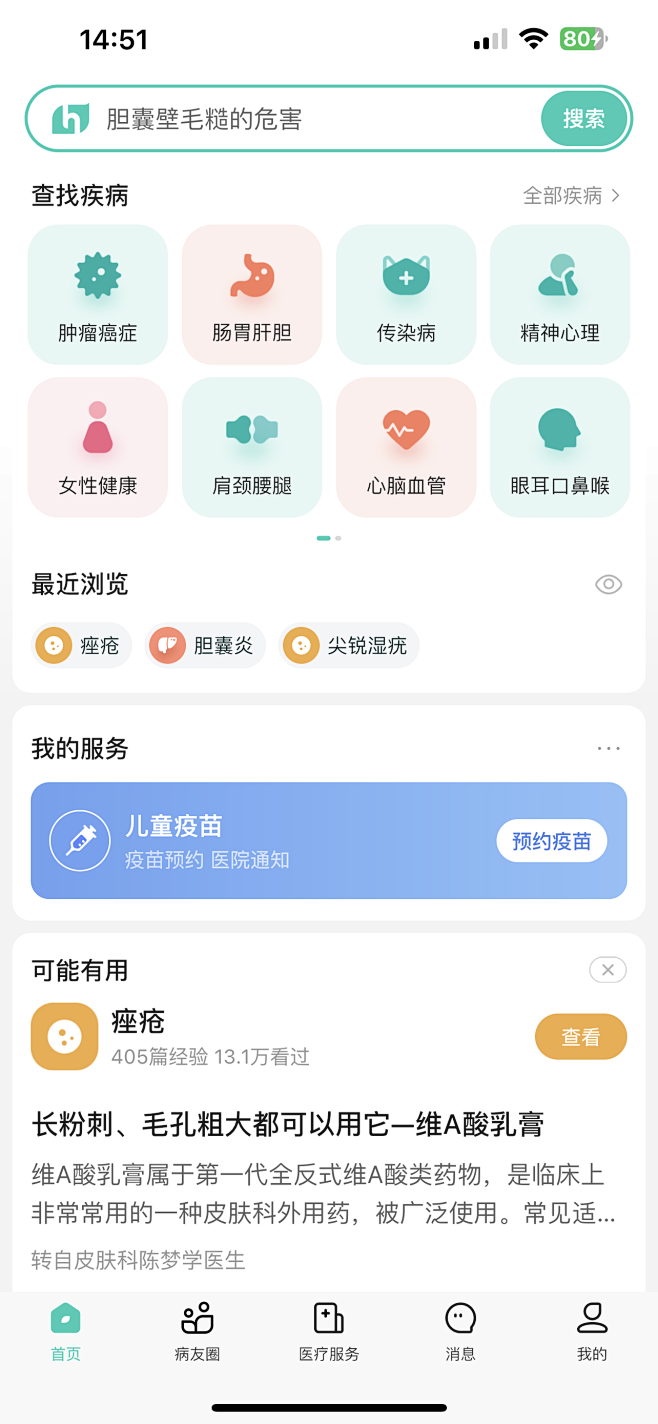Viewport: 658px width, 1424px height.
Task: Open the recently viewed 胆囊炎 chip
Action: coord(205,646)
